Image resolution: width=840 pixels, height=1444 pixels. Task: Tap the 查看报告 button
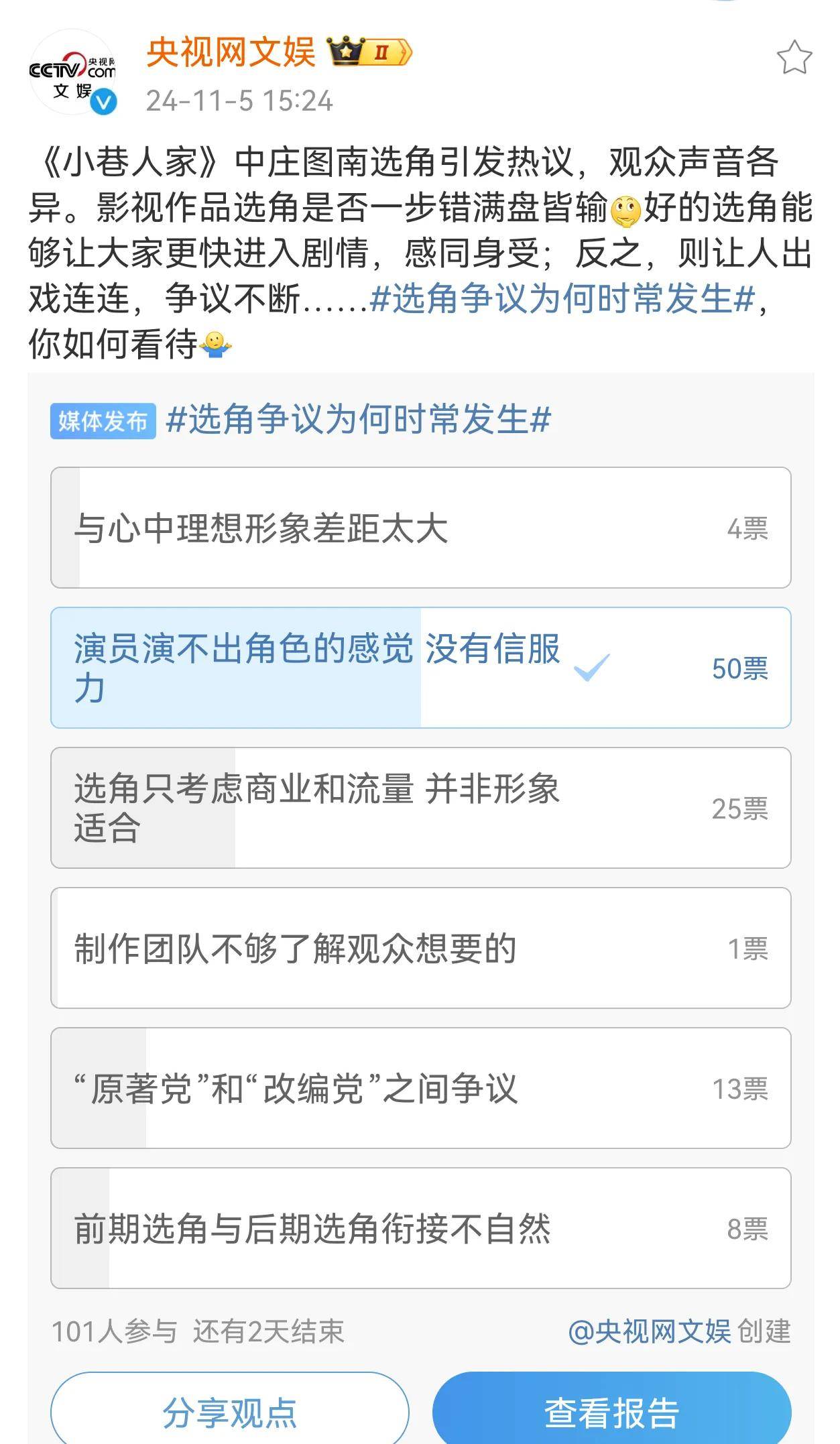(x=611, y=1412)
